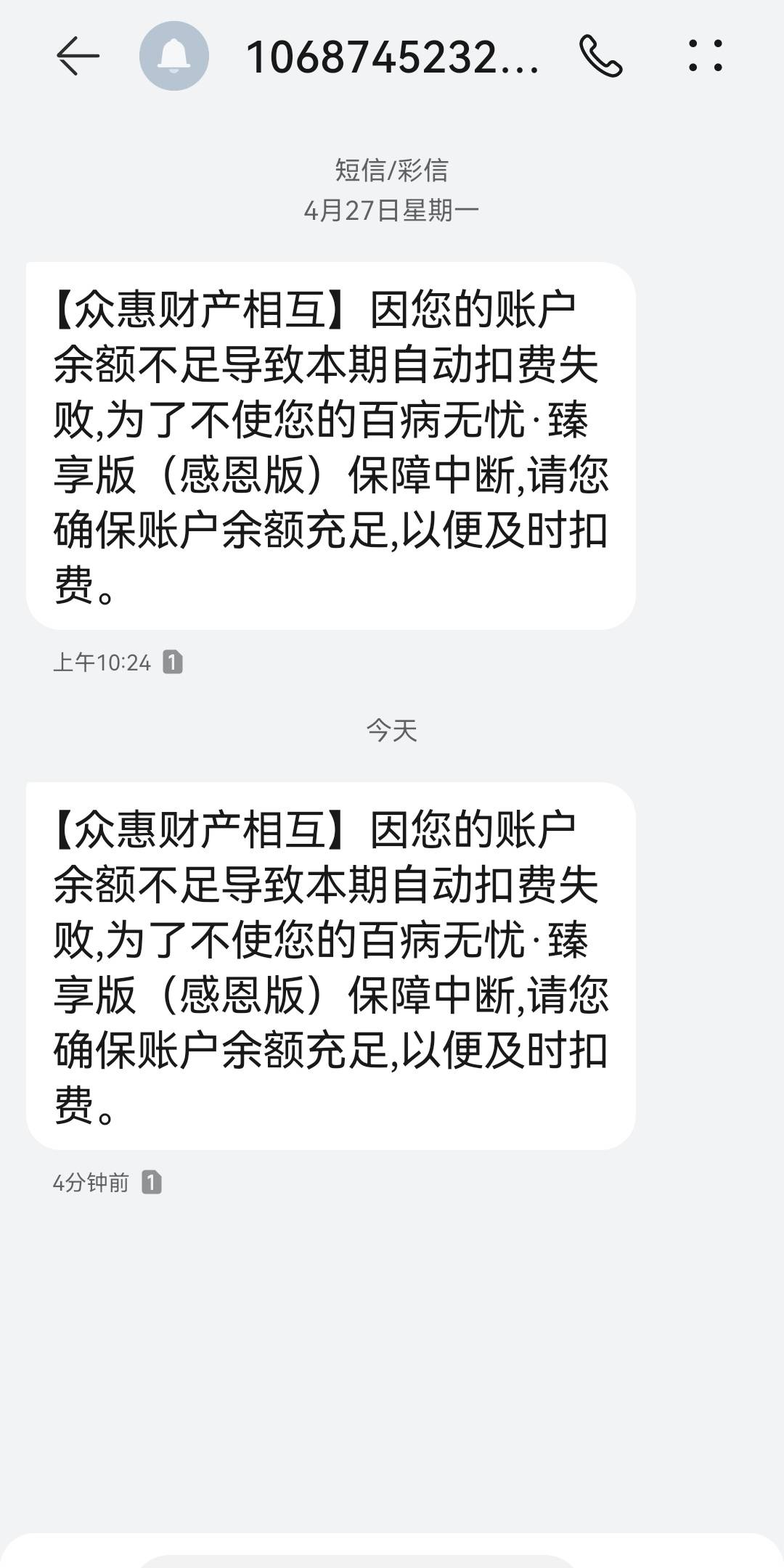Tap the message received 4分钟前
This screenshot has height=1568, width=784.
tap(331, 966)
